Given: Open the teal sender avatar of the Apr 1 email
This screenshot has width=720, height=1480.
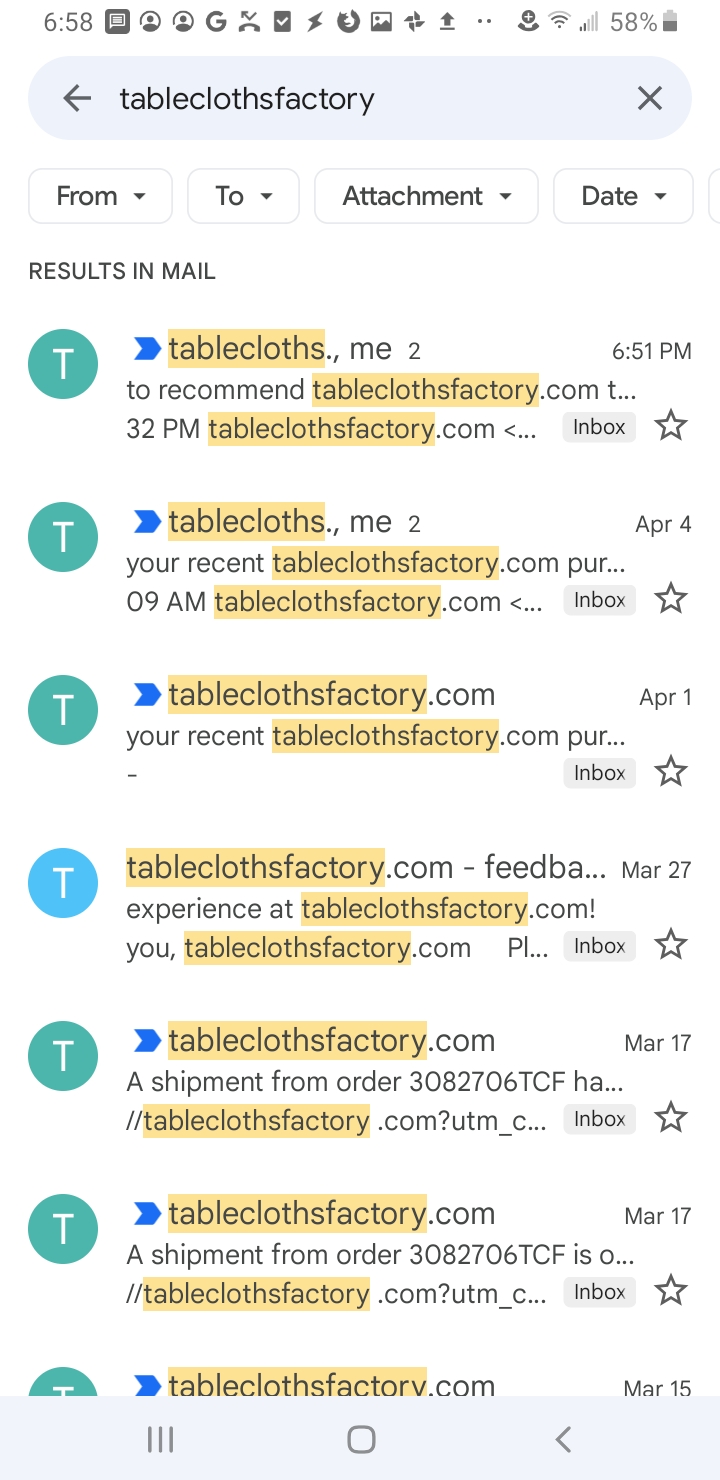Looking at the screenshot, I should tap(62, 710).
